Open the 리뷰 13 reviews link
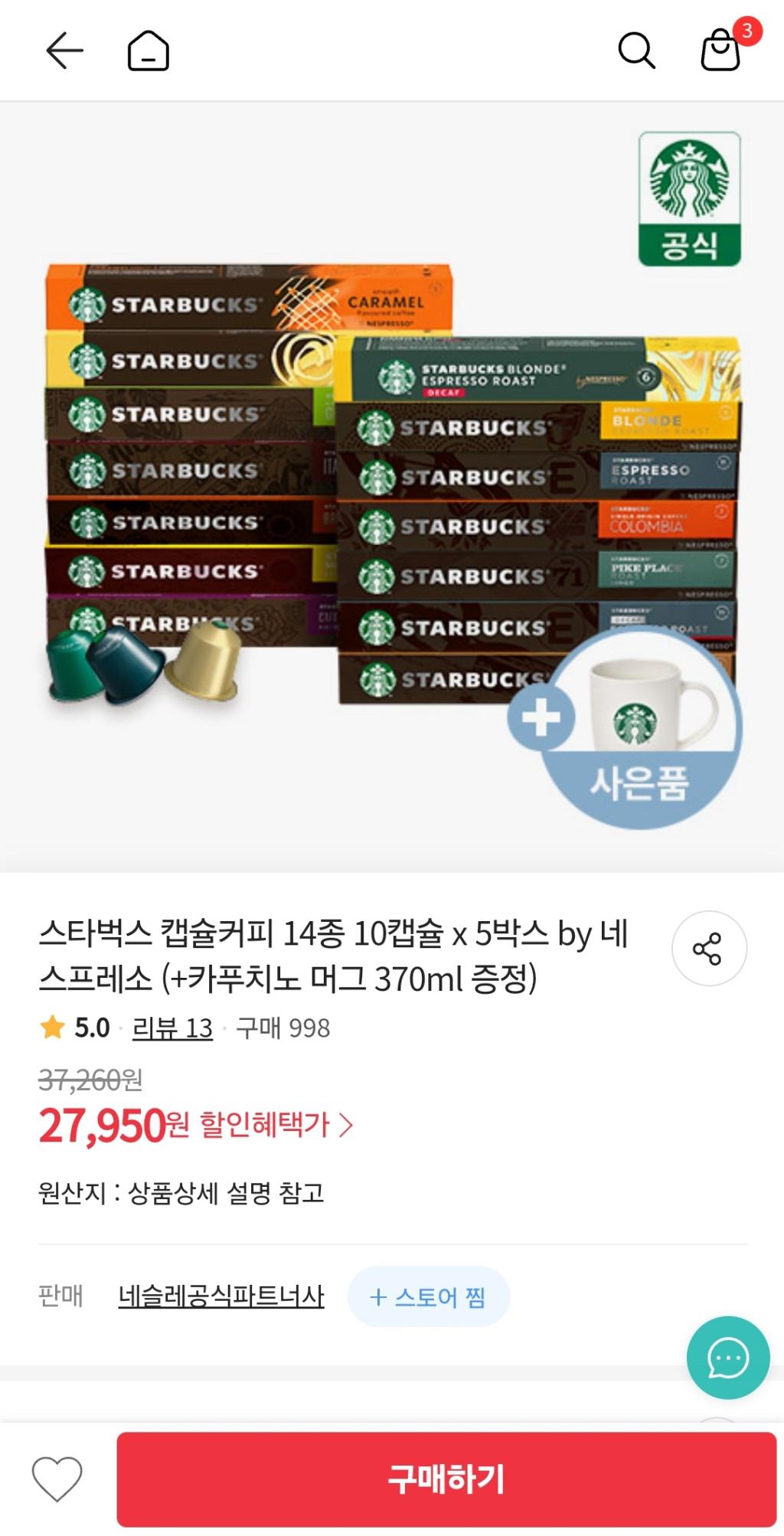784x1536 pixels. click(172, 1028)
